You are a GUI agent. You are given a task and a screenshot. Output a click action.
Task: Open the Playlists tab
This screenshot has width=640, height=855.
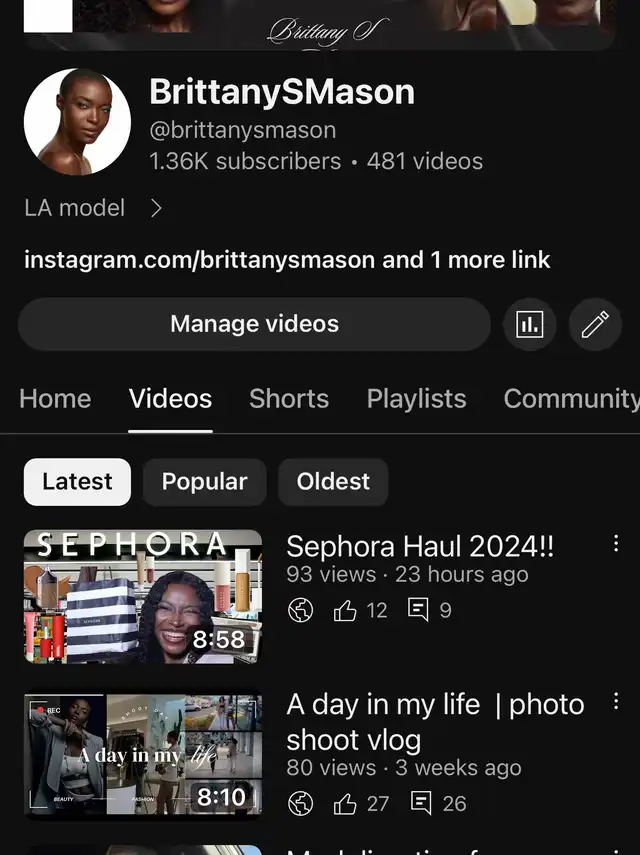click(x=416, y=398)
